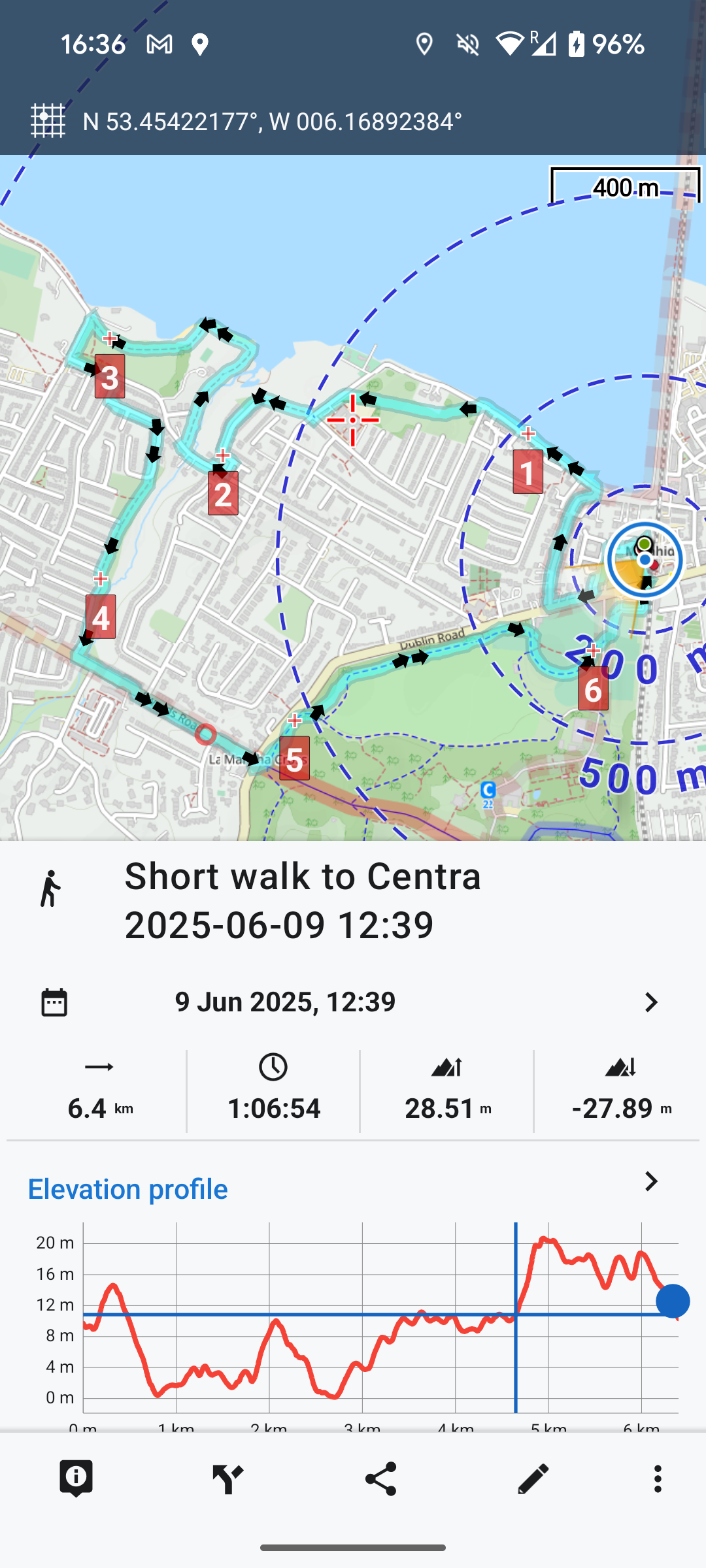Open routing options for this track
Viewport: 706px width, 1568px height.
228,1478
